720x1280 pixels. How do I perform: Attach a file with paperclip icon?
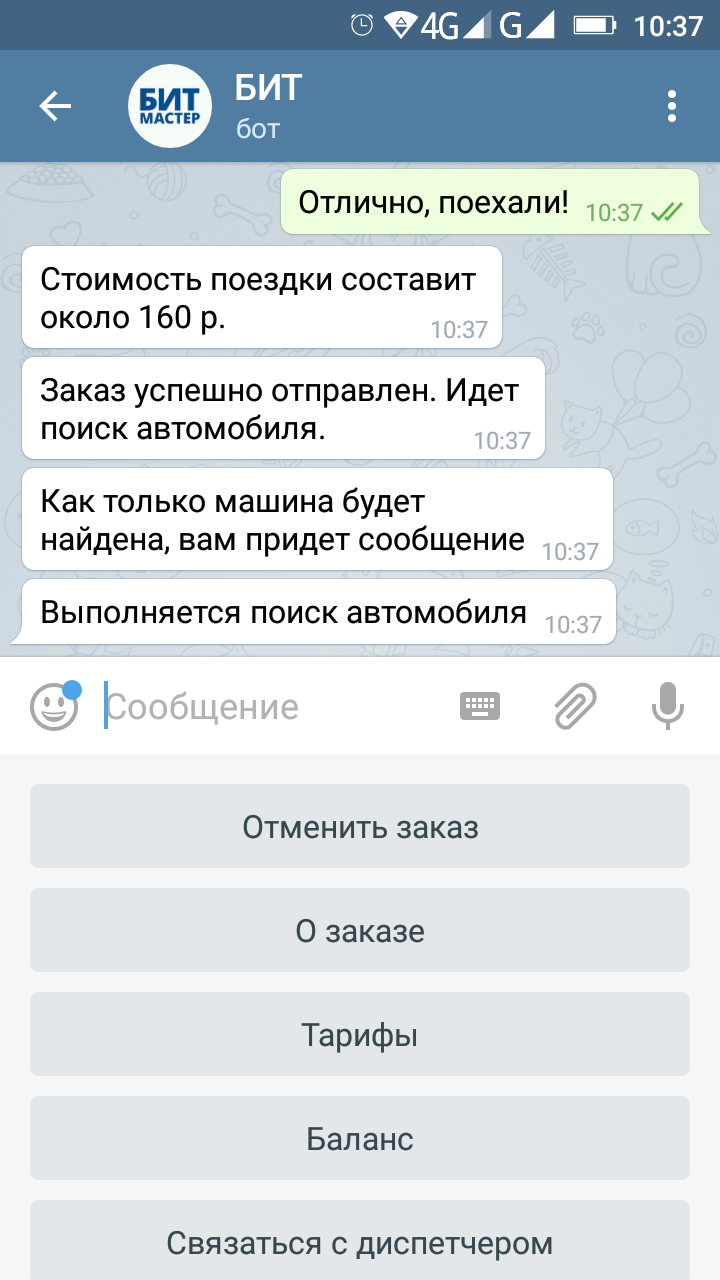(575, 707)
